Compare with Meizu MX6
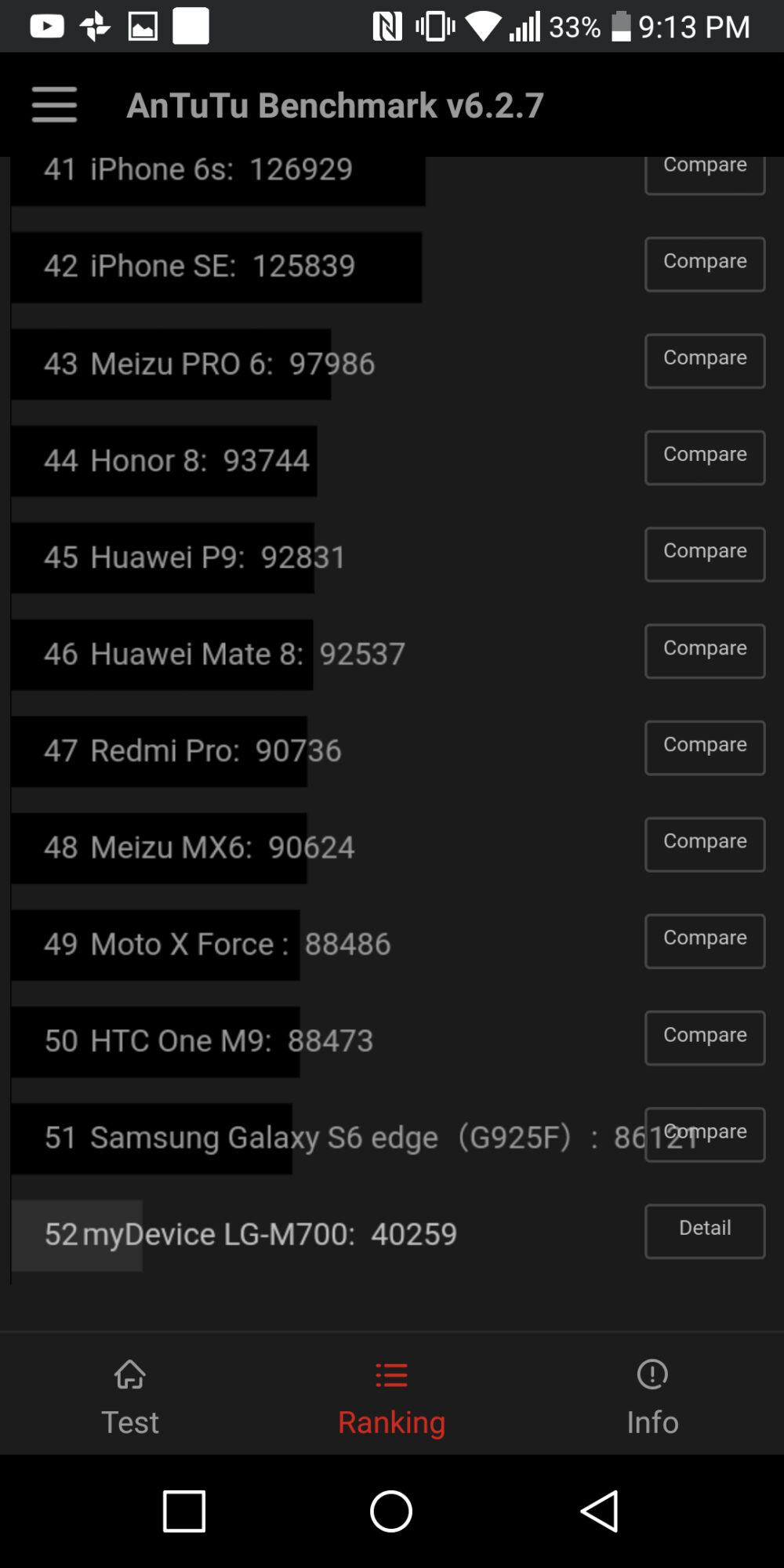 pyautogui.click(x=704, y=844)
